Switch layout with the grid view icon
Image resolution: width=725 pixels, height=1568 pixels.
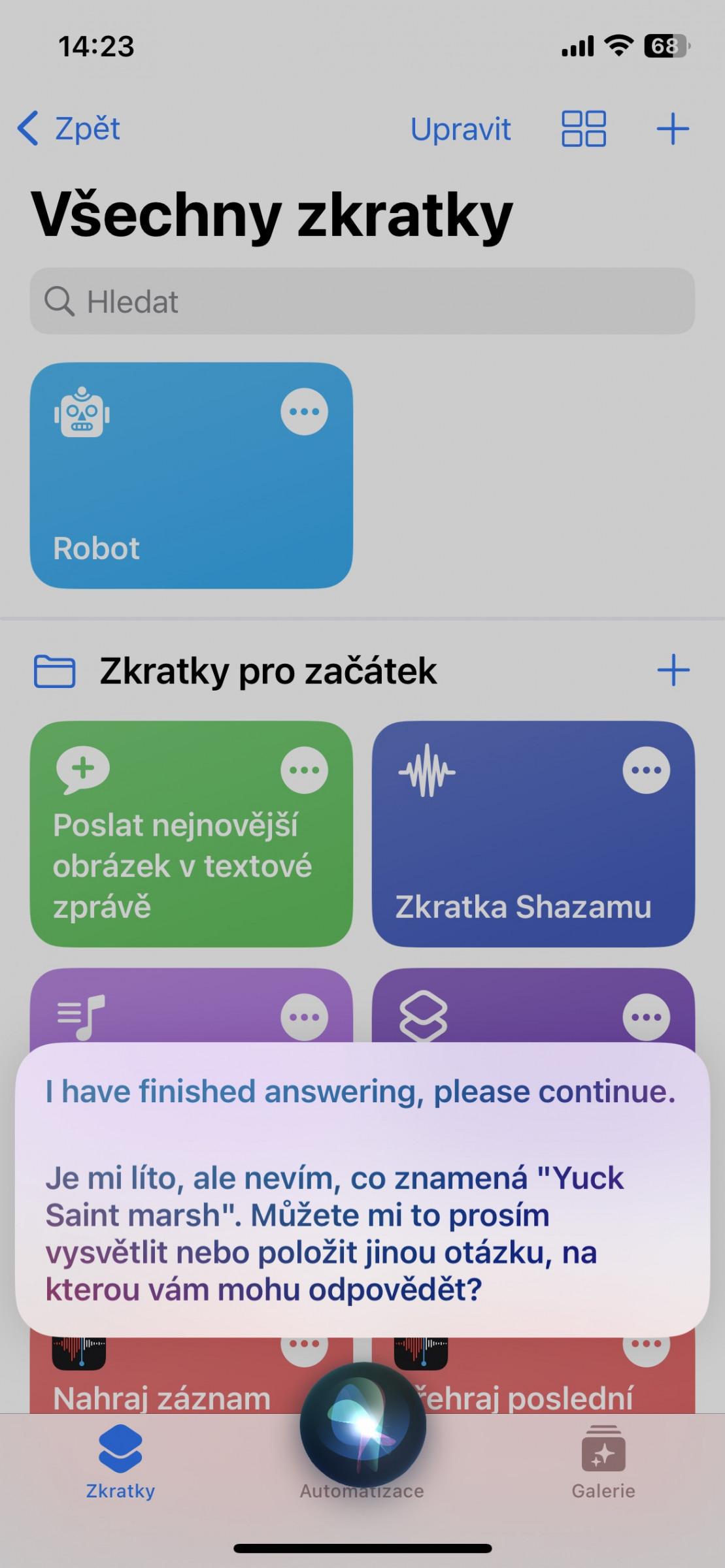[584, 128]
